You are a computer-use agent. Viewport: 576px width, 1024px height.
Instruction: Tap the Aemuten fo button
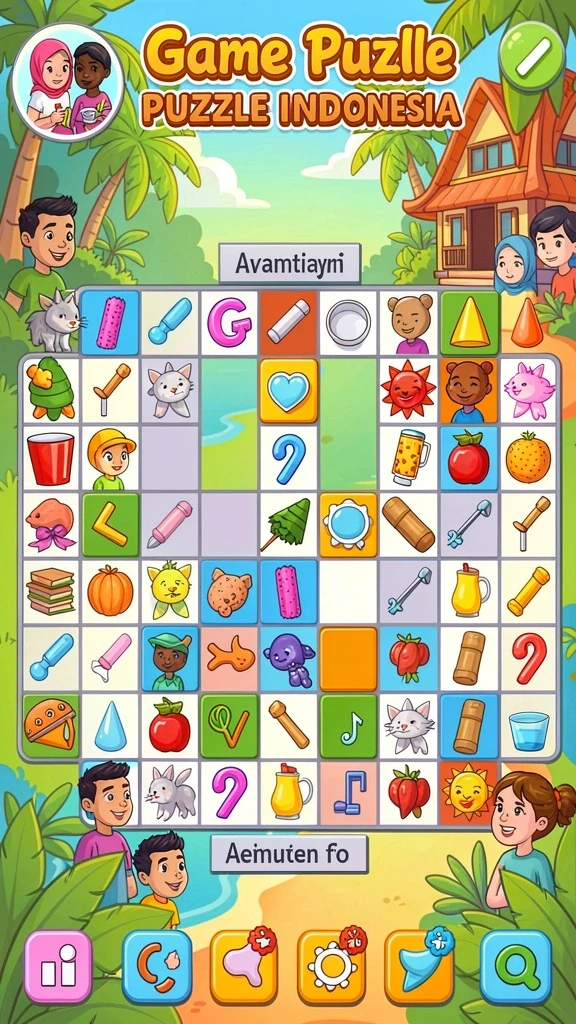click(289, 854)
